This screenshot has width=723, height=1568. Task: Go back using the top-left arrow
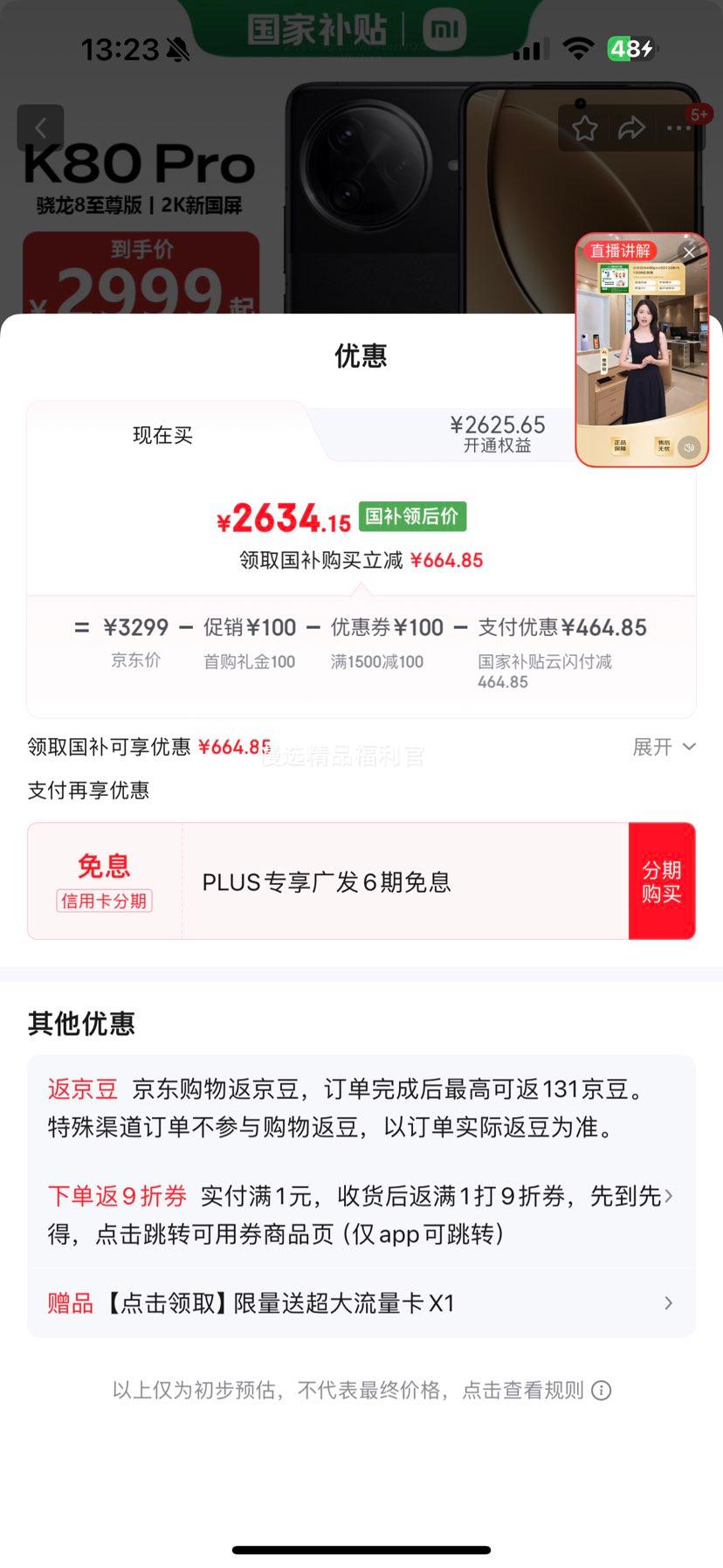point(40,128)
